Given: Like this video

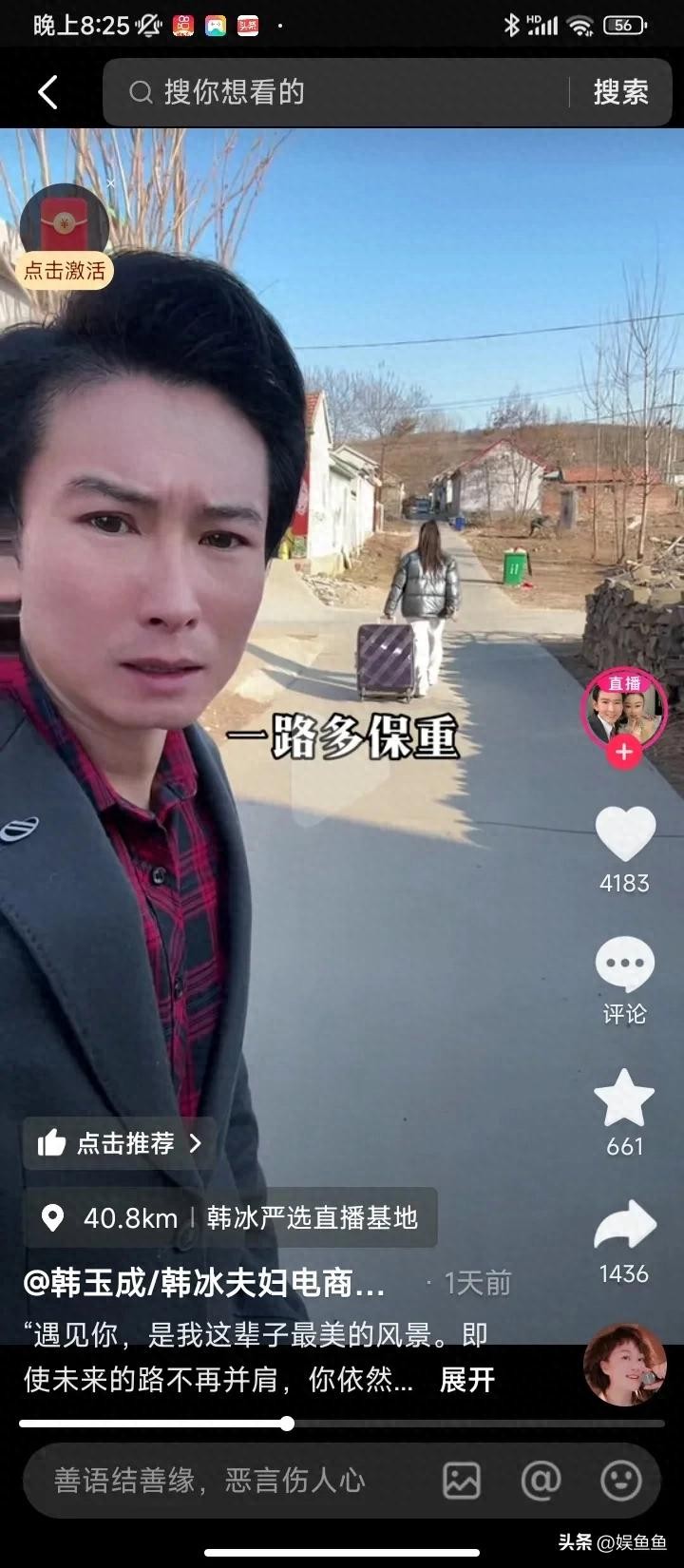Looking at the screenshot, I should [x=624, y=833].
